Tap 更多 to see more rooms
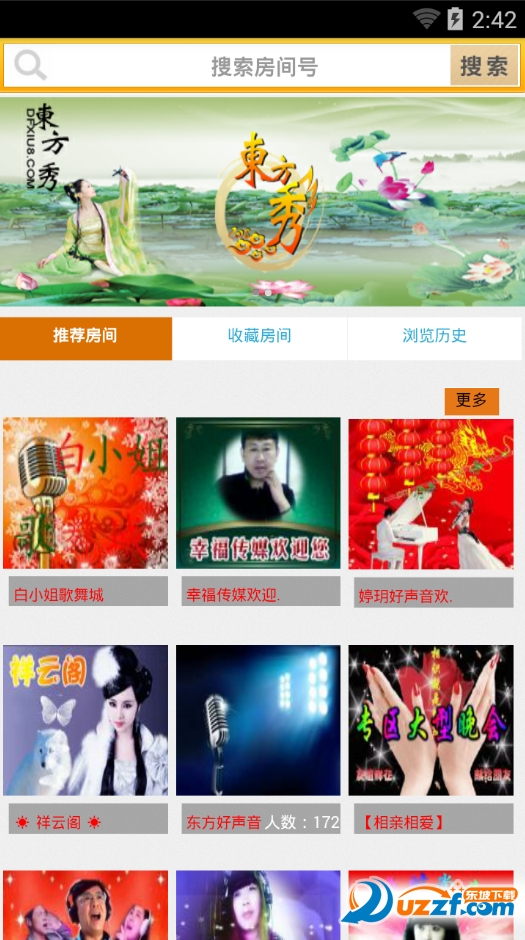 click(x=472, y=401)
